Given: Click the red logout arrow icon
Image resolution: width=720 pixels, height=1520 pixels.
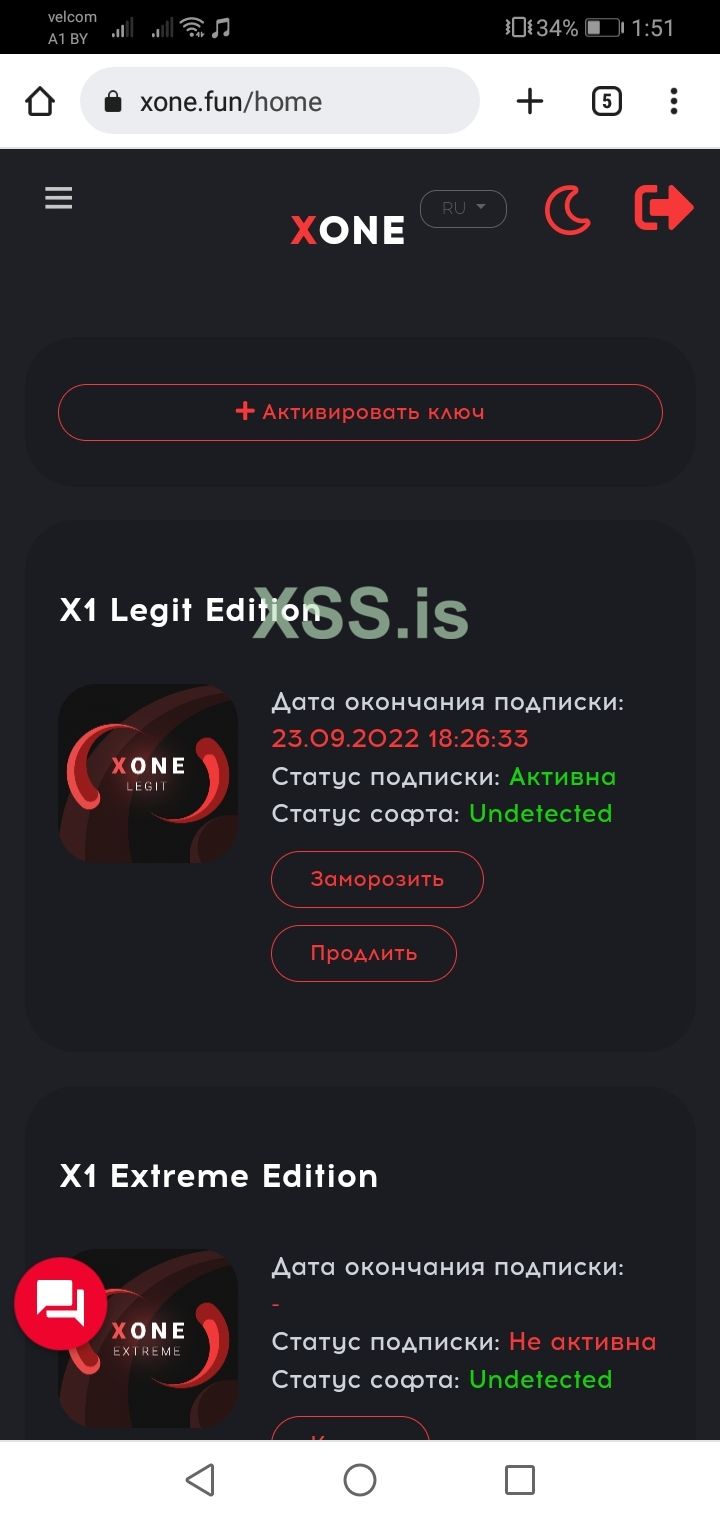Looking at the screenshot, I should click(662, 208).
